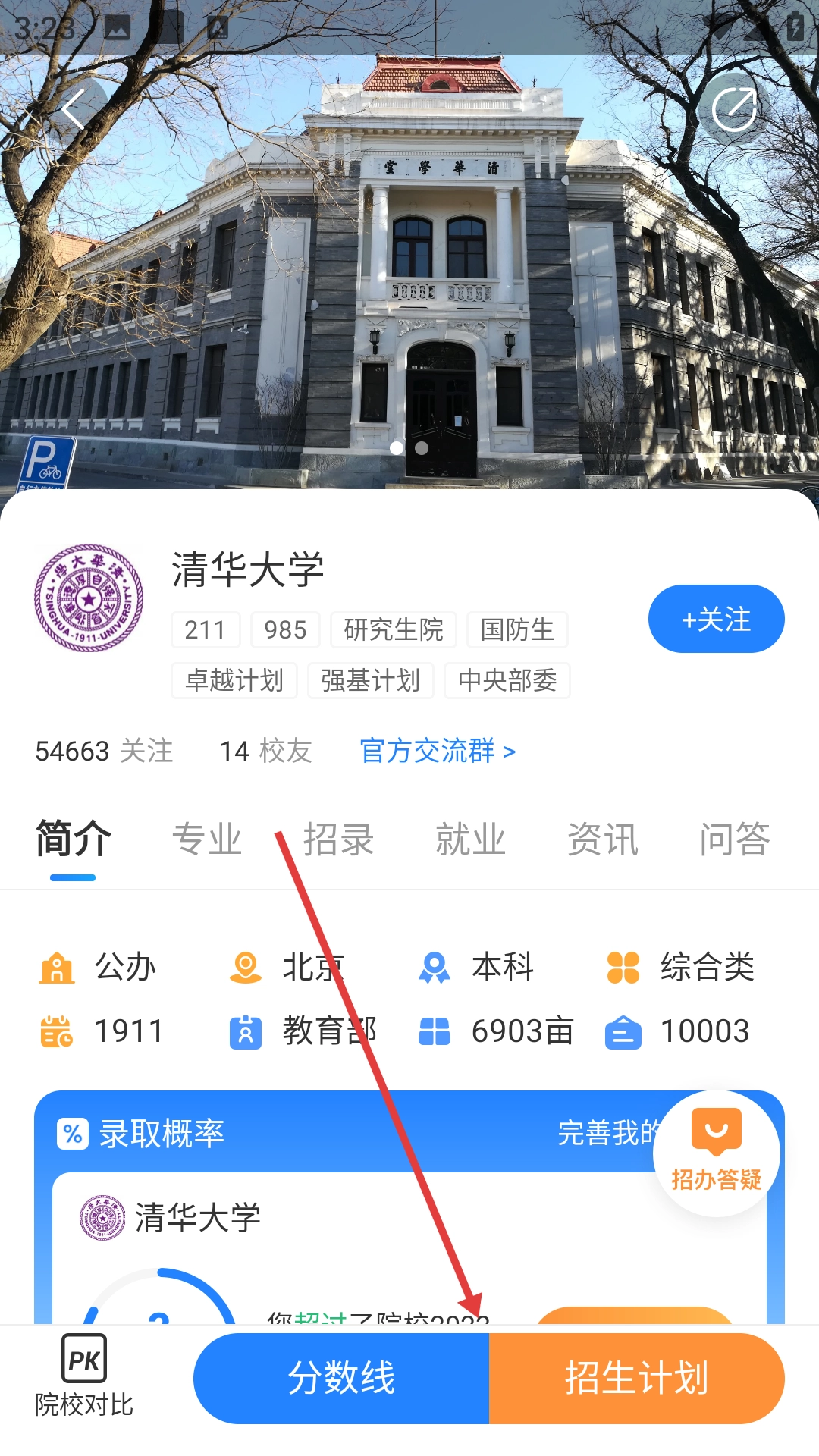Open the 招生计划 enrollment plan
819x1456 pixels.
tap(636, 1378)
